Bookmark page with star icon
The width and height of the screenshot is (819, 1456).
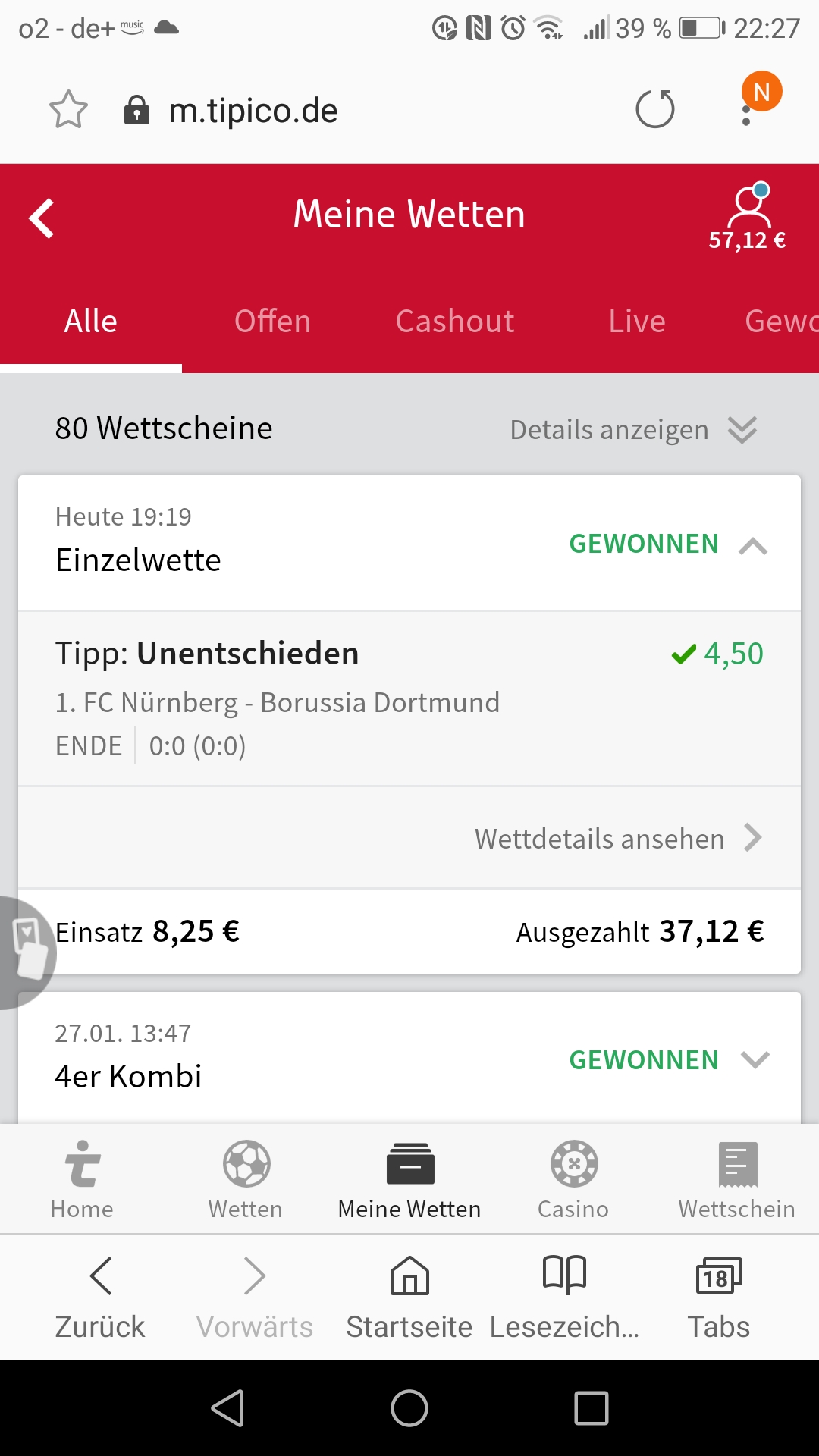click(x=68, y=110)
